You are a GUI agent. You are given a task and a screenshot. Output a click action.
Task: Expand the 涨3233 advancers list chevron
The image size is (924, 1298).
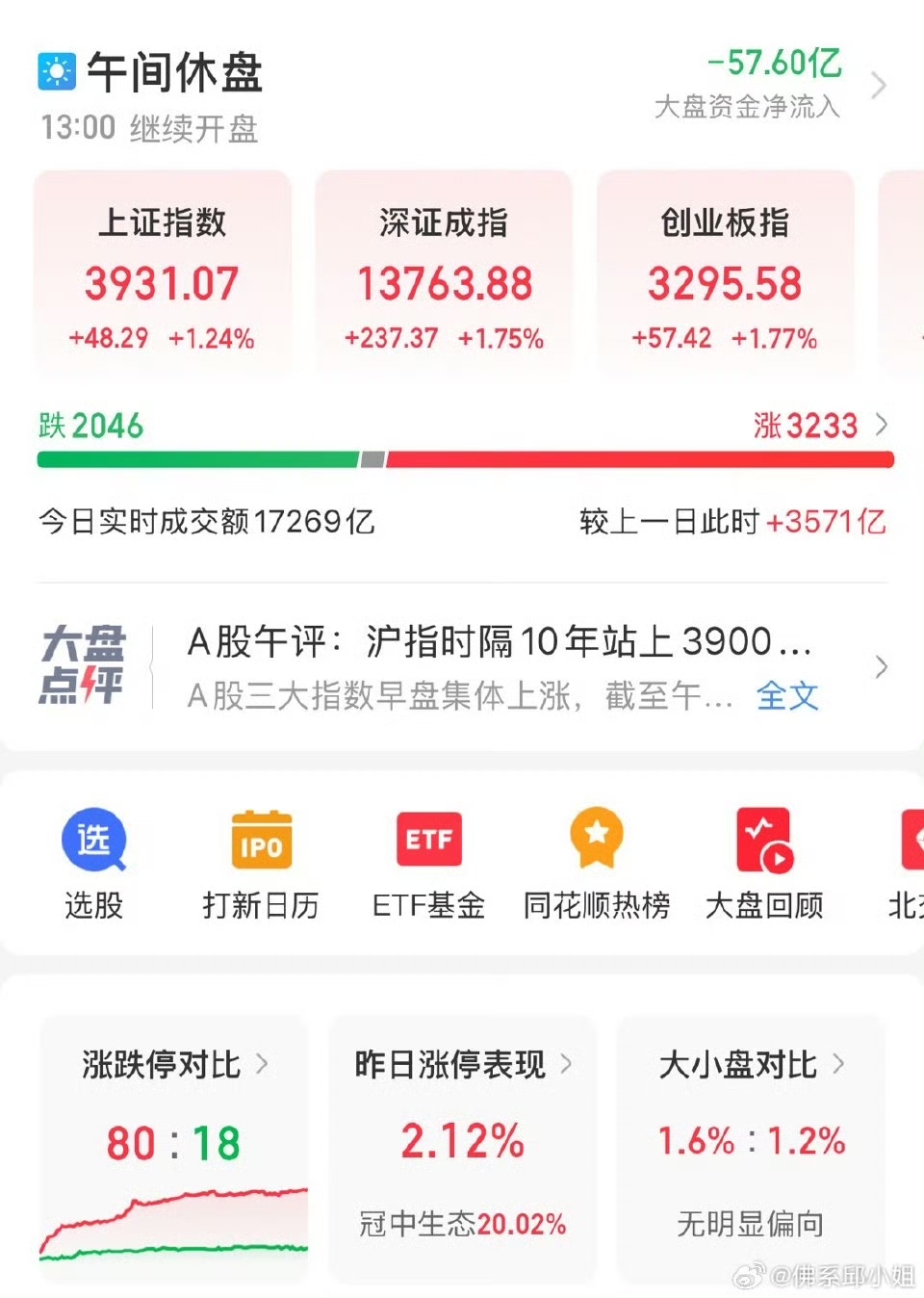click(x=883, y=424)
